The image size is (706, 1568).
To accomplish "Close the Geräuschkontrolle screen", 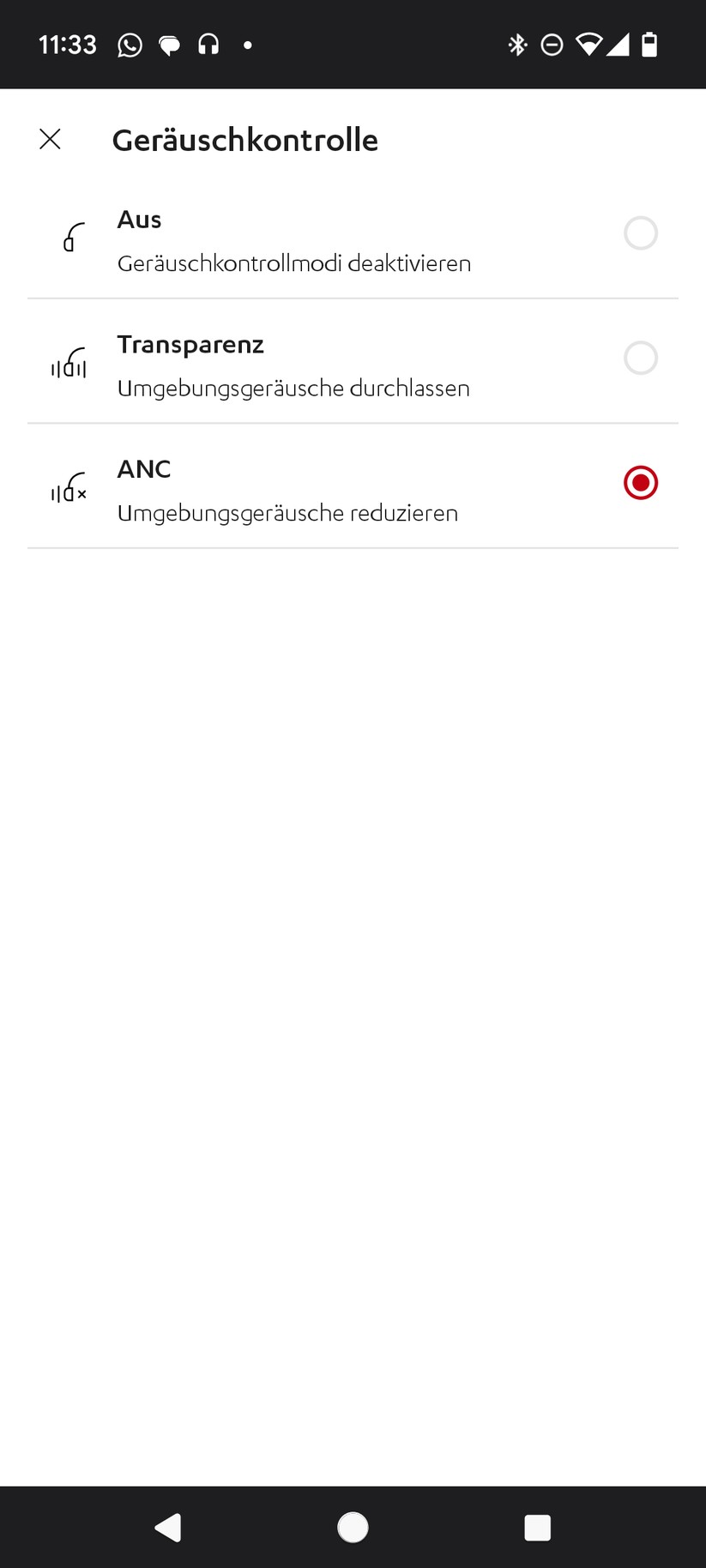I will (x=50, y=139).
